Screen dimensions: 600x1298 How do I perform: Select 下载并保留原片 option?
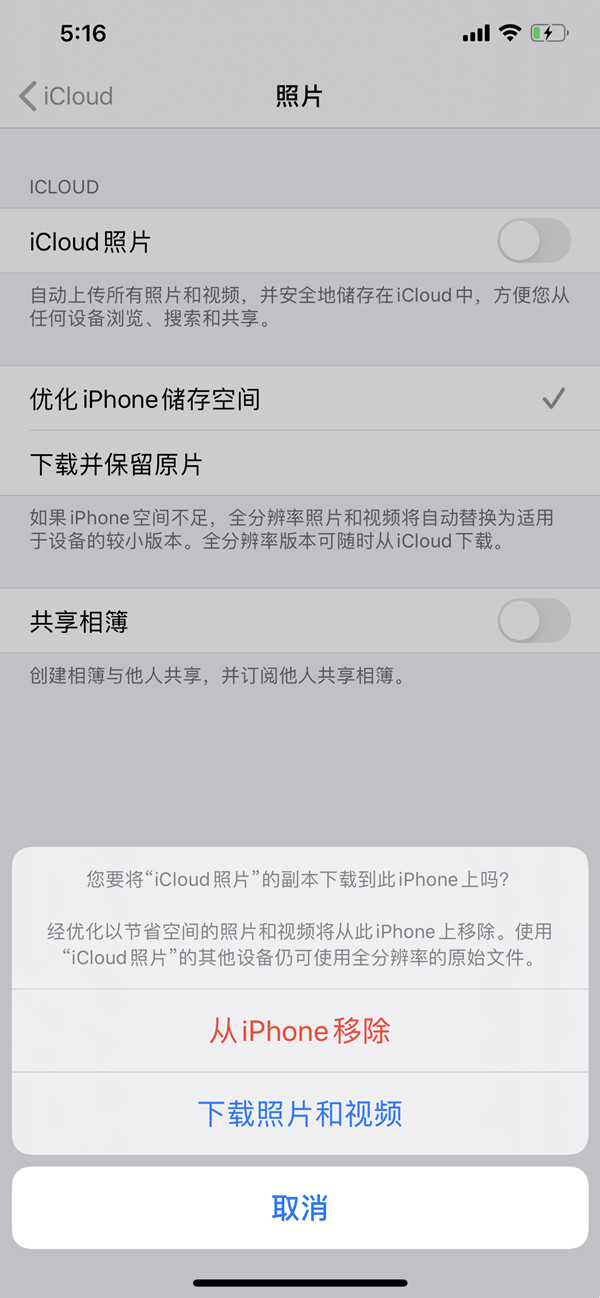(300, 464)
